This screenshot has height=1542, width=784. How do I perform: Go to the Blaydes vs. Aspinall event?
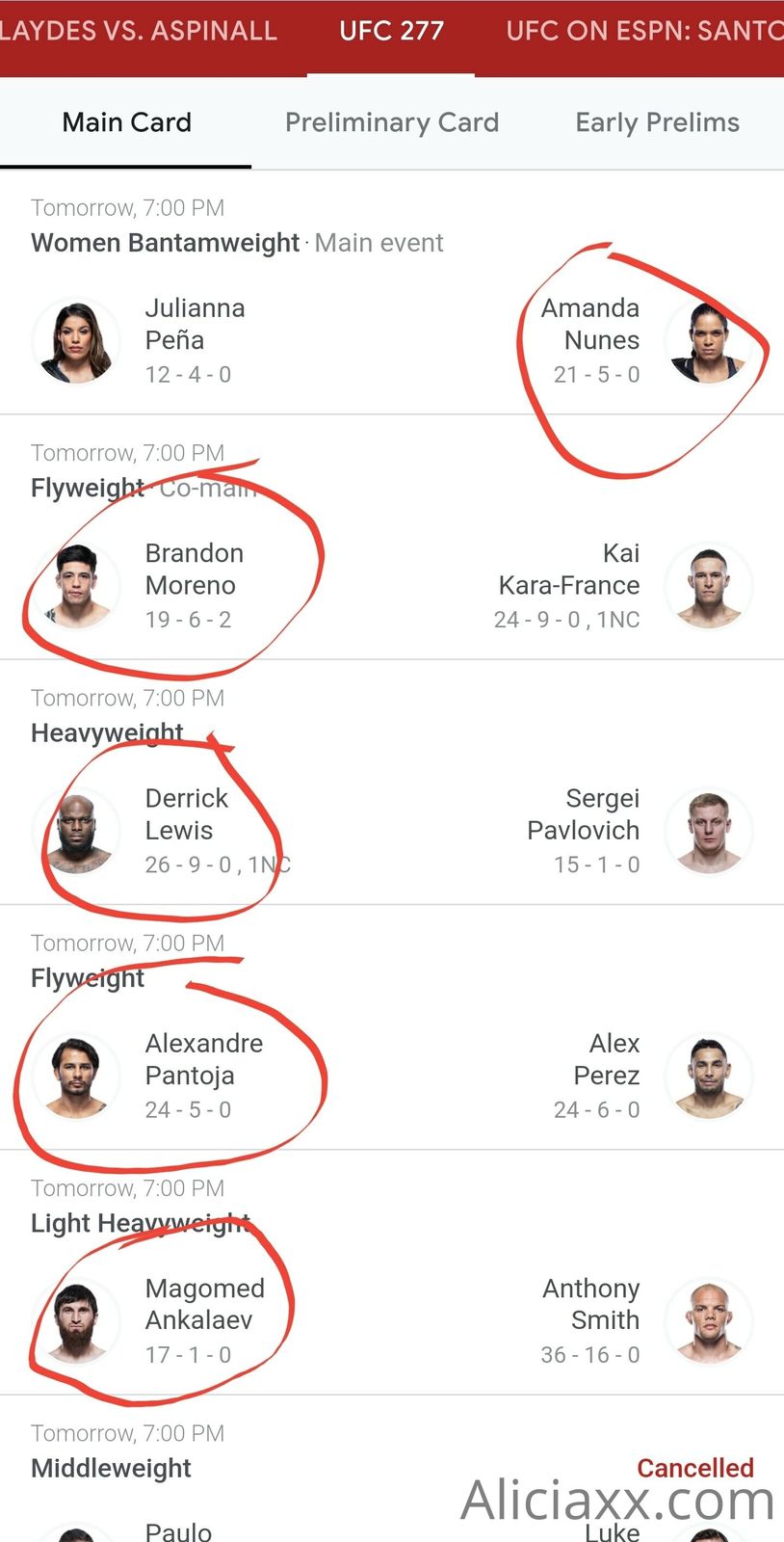(x=138, y=31)
